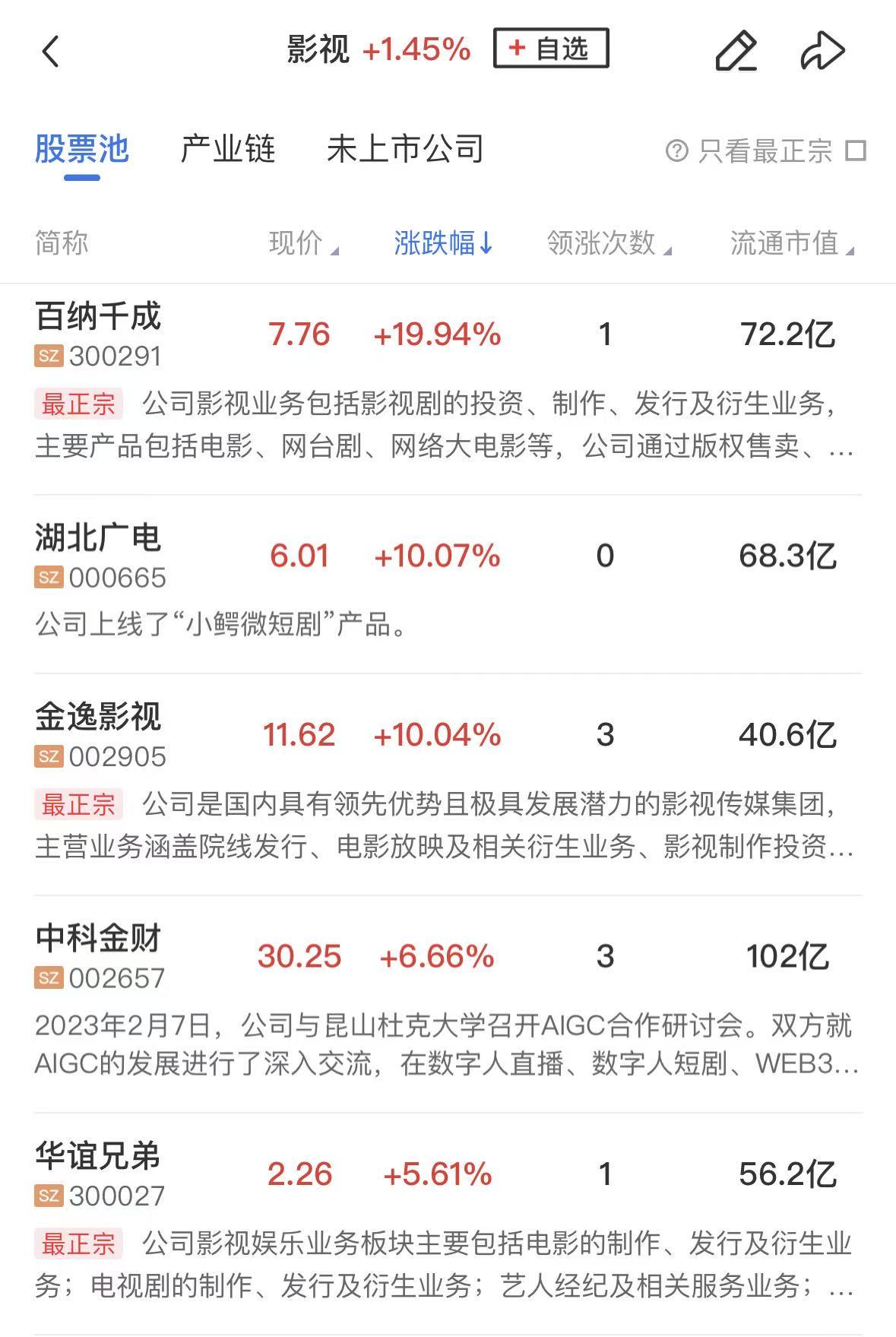The width and height of the screenshot is (896, 1337).
Task: Share this 影视 sector page
Action: (x=822, y=51)
